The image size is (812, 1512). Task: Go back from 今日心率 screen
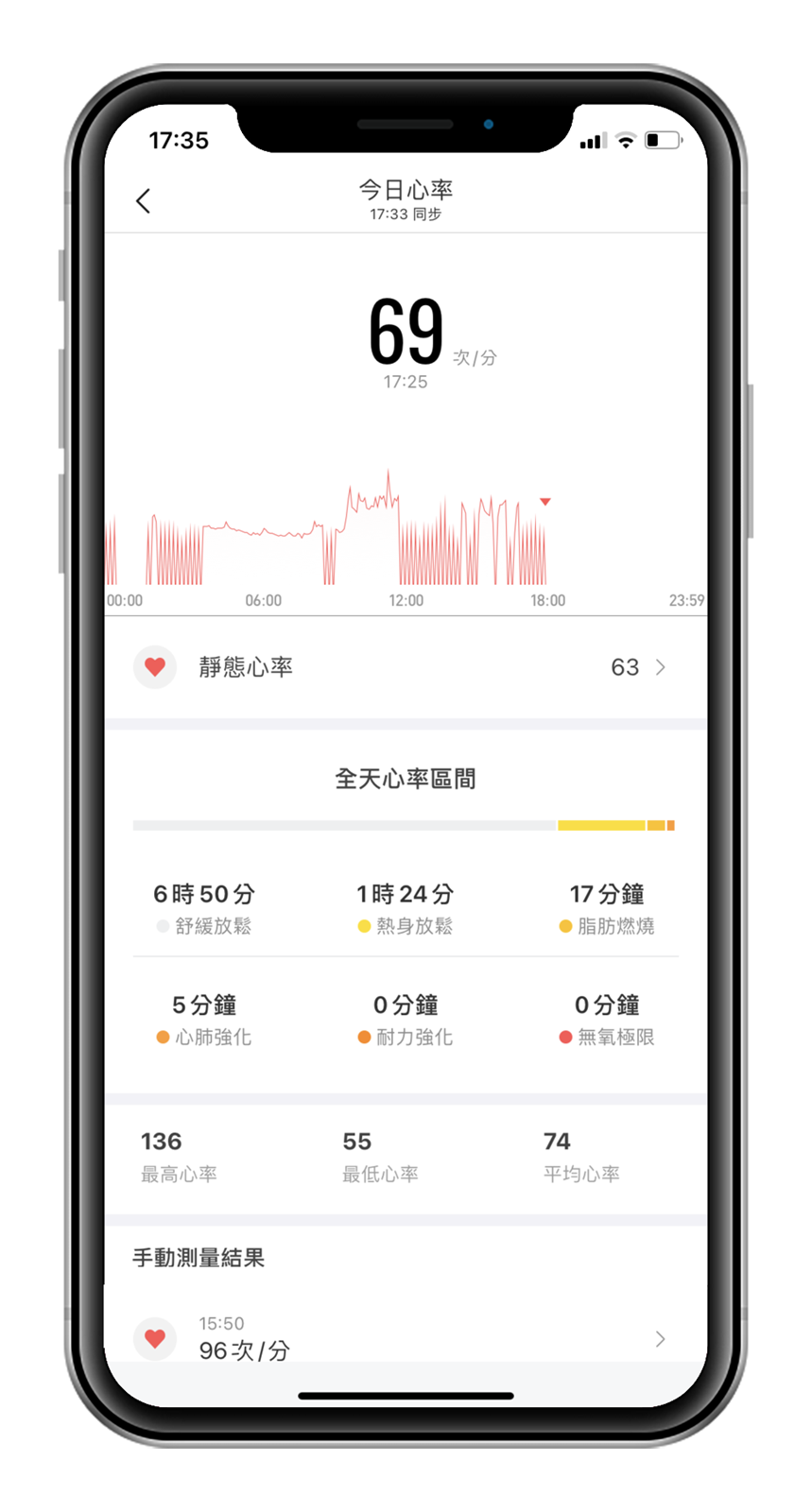[x=144, y=201]
